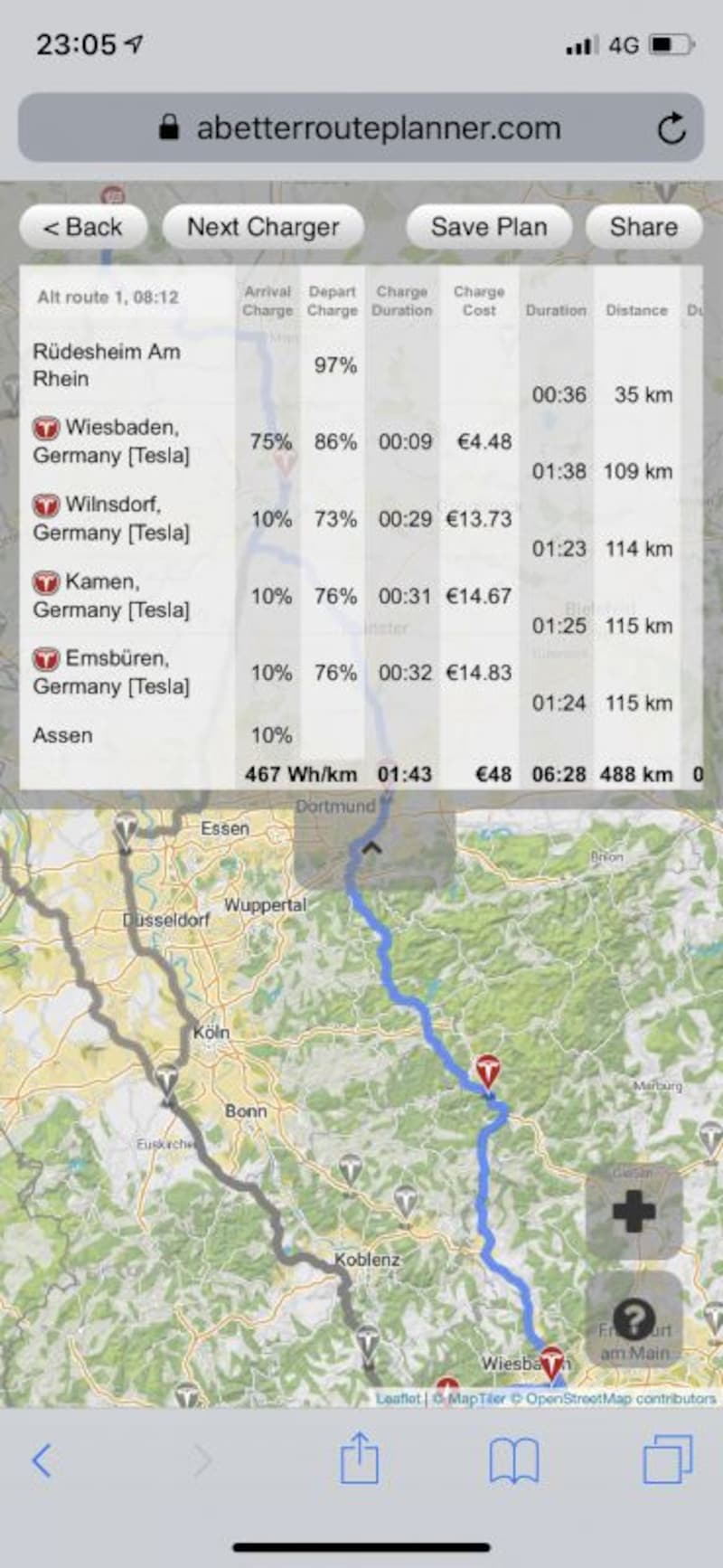
Task: Open the Safari share sheet
Action: click(x=359, y=1457)
